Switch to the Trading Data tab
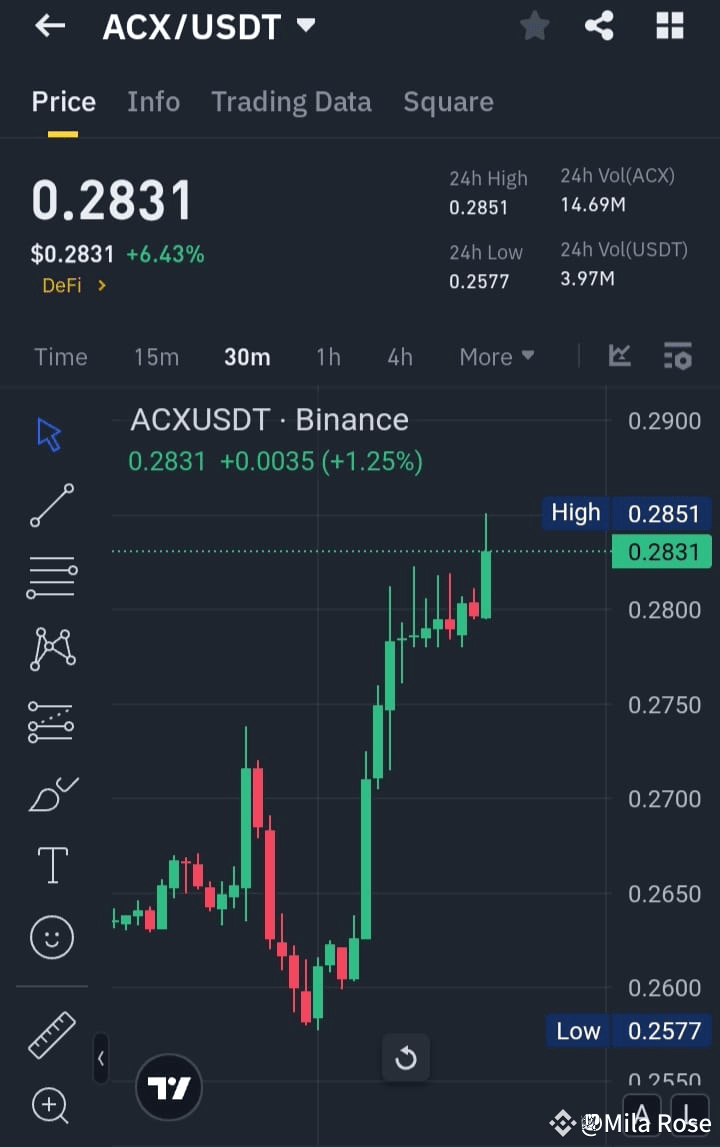This screenshot has width=720, height=1147. pos(291,101)
